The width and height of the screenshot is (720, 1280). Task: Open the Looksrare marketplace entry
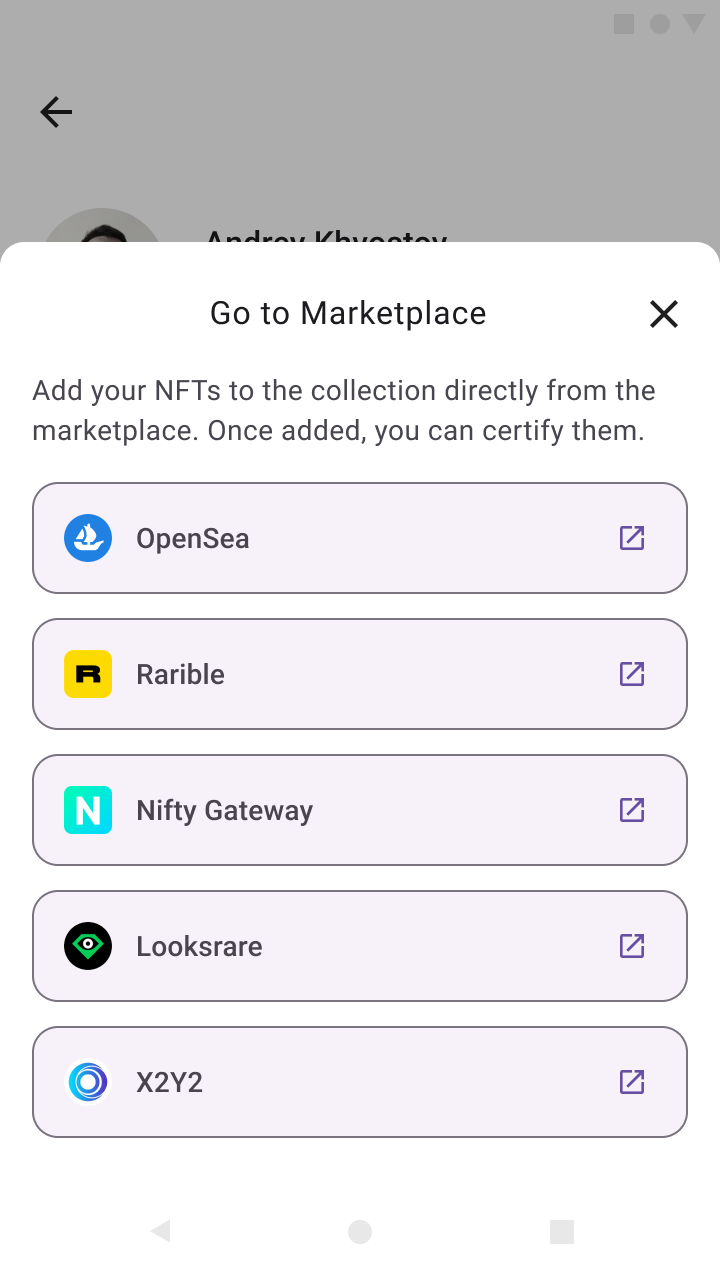(x=360, y=945)
